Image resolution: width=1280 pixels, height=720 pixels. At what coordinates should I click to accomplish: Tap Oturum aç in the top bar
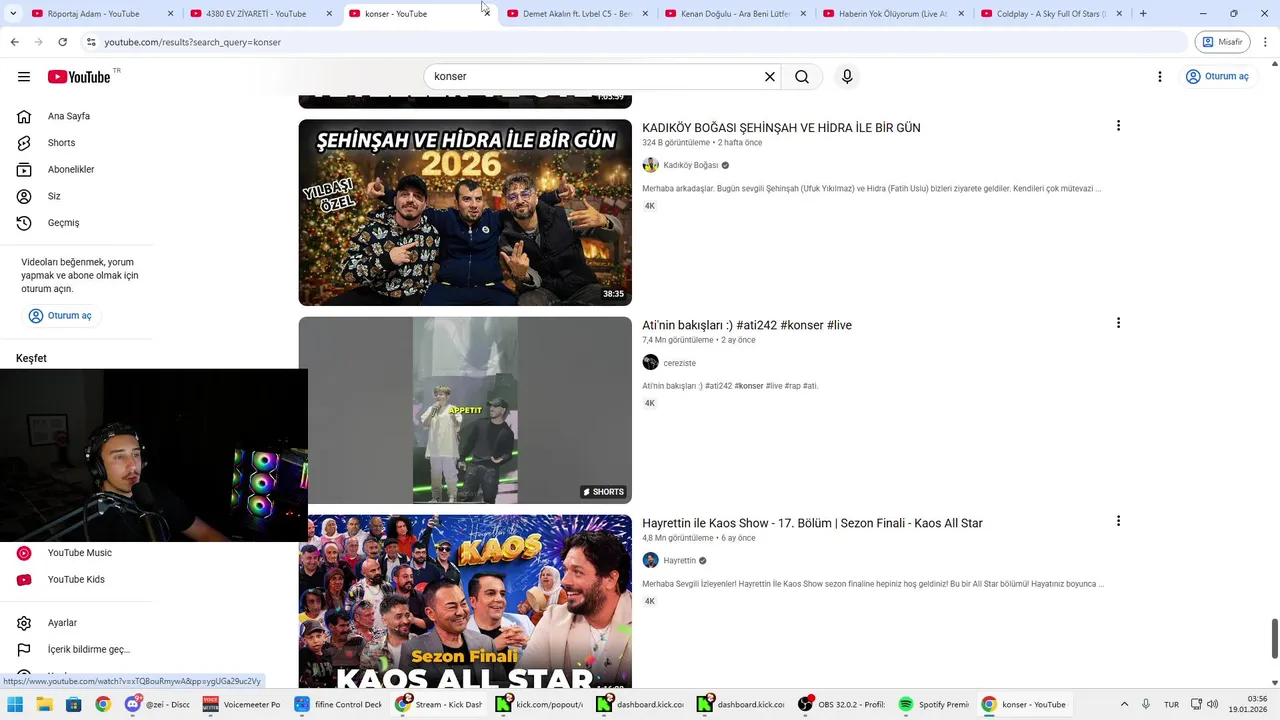1217,77
